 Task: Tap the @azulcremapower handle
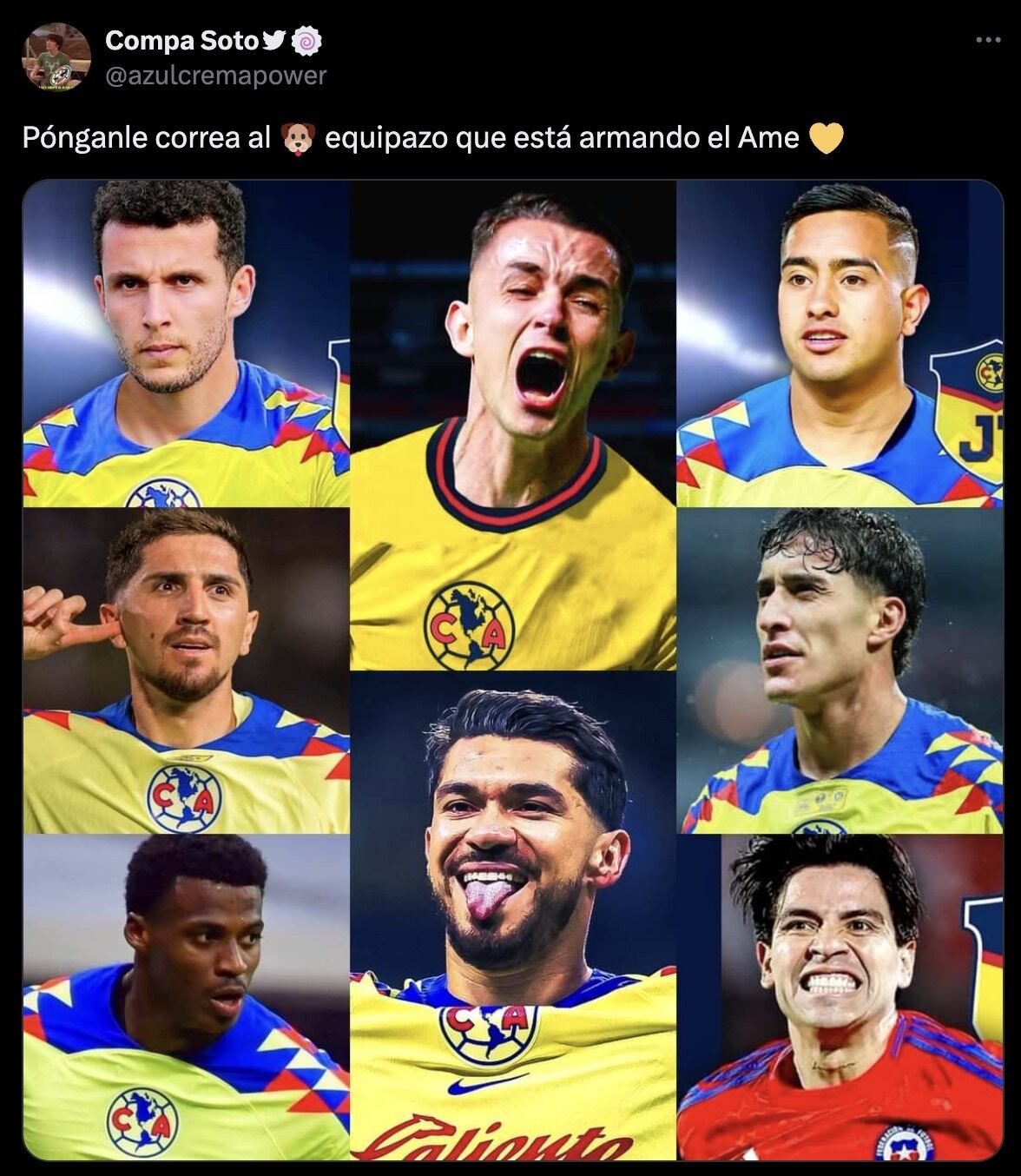point(215,76)
